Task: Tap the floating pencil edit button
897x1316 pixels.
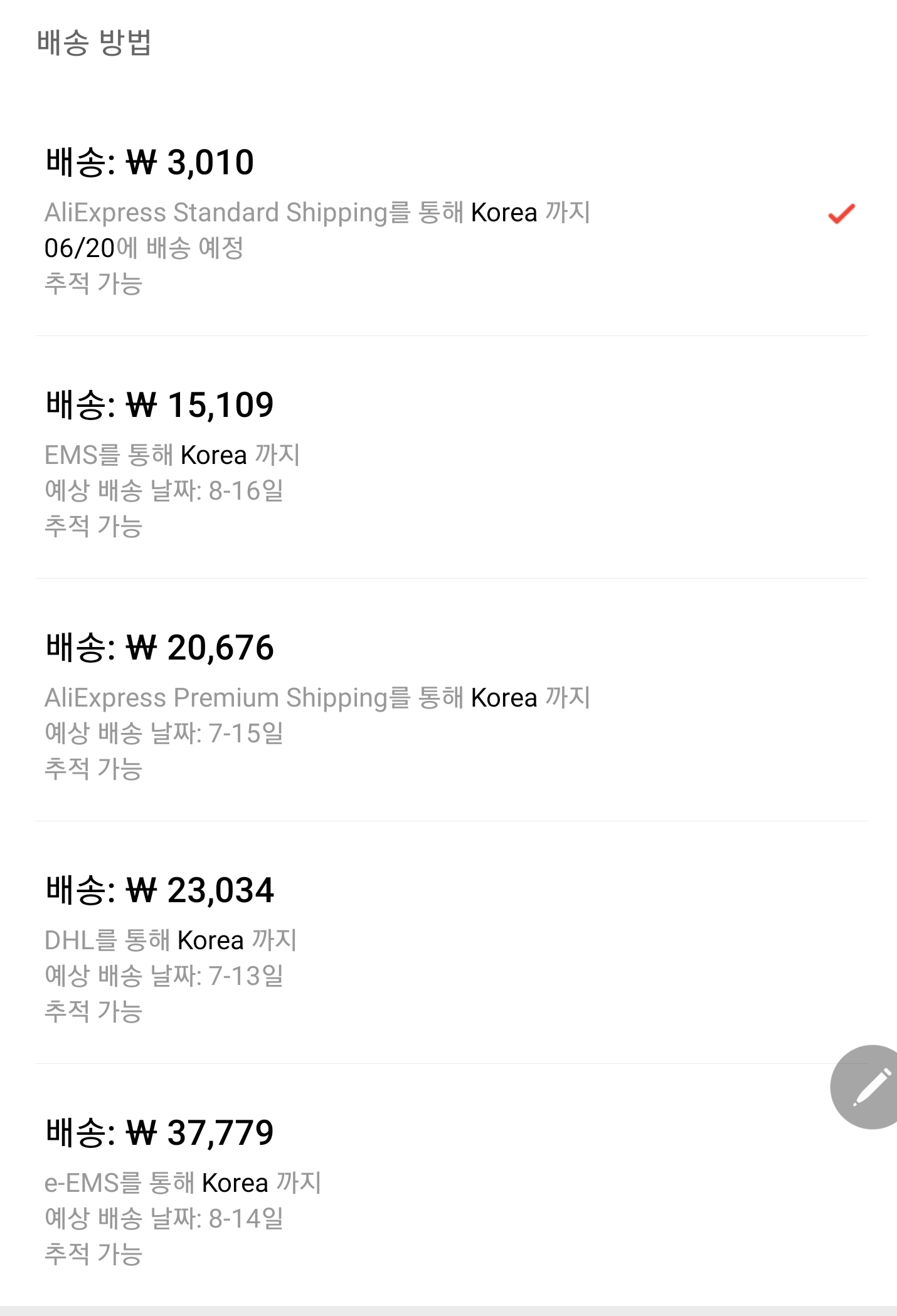Action: (x=866, y=1087)
